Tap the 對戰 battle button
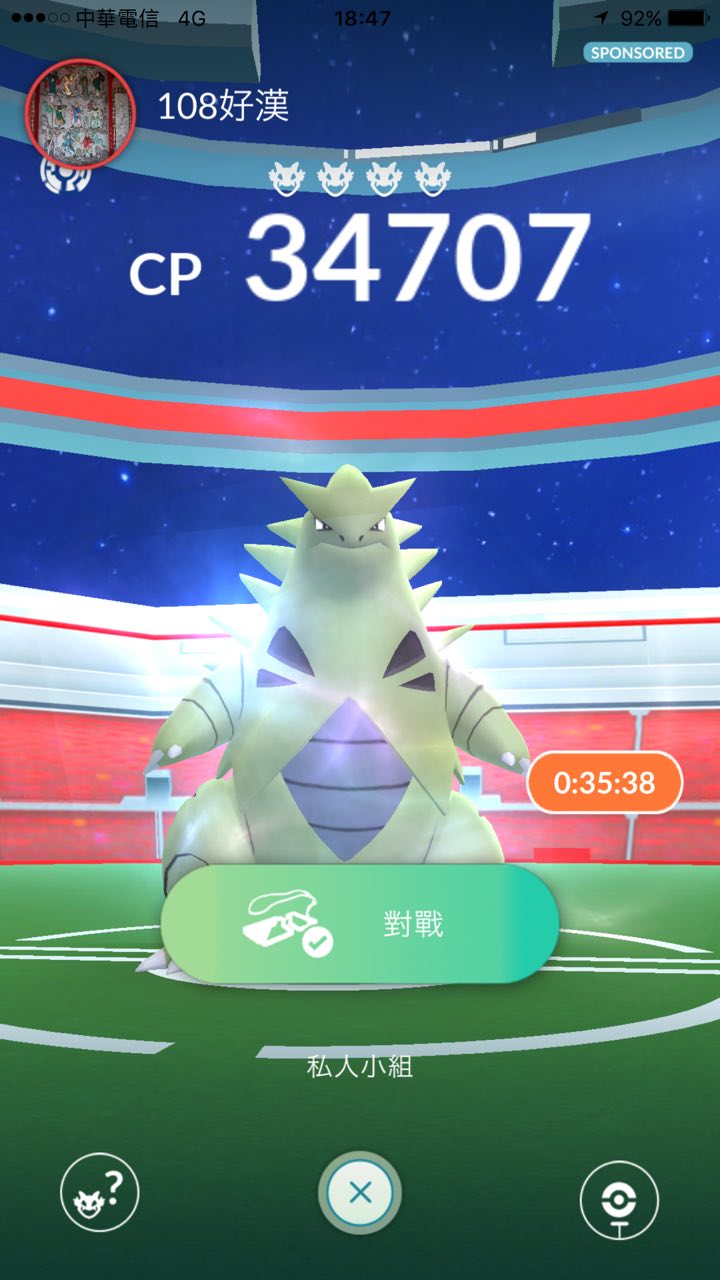 pyautogui.click(x=360, y=924)
